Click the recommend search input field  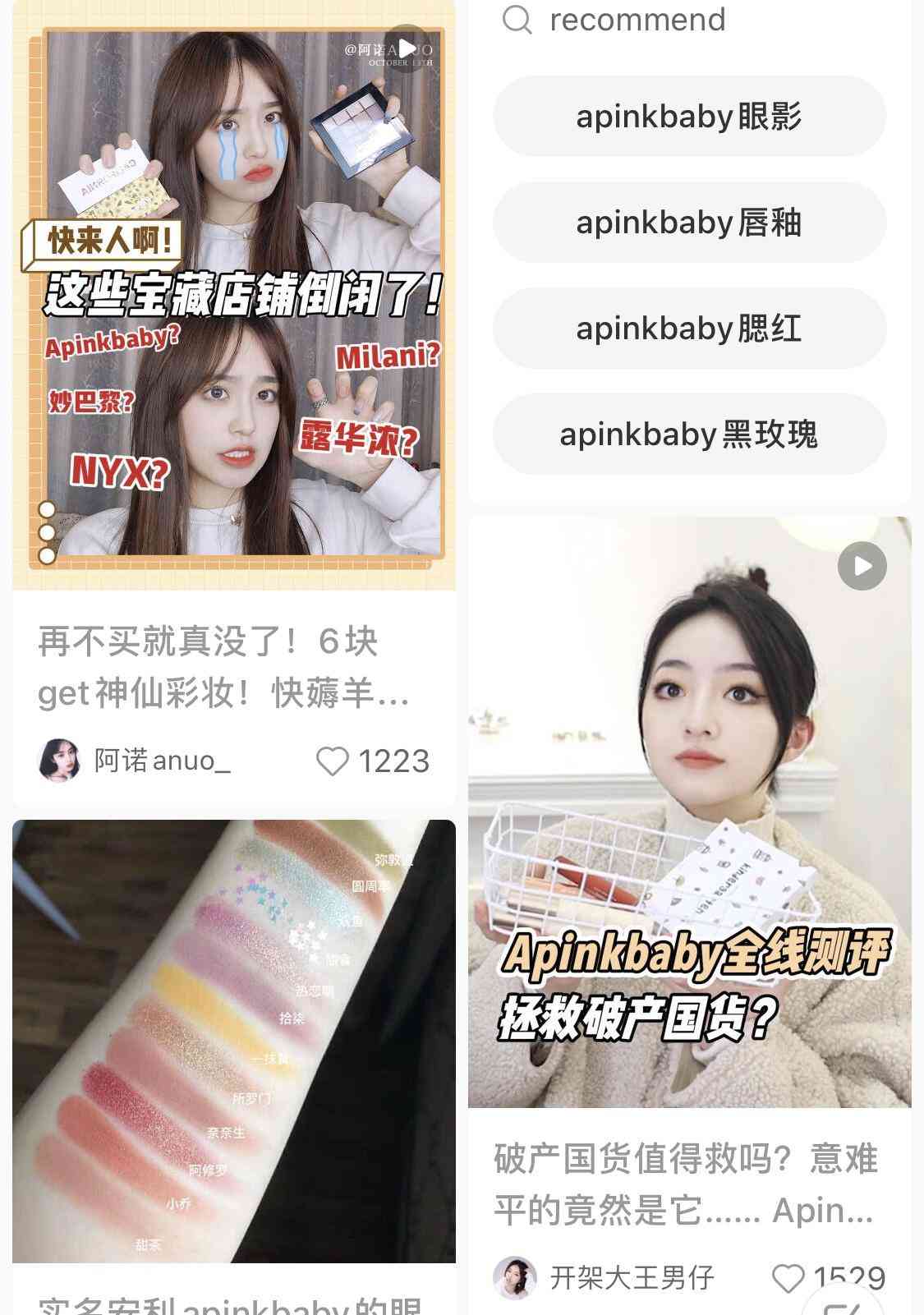(x=641, y=21)
